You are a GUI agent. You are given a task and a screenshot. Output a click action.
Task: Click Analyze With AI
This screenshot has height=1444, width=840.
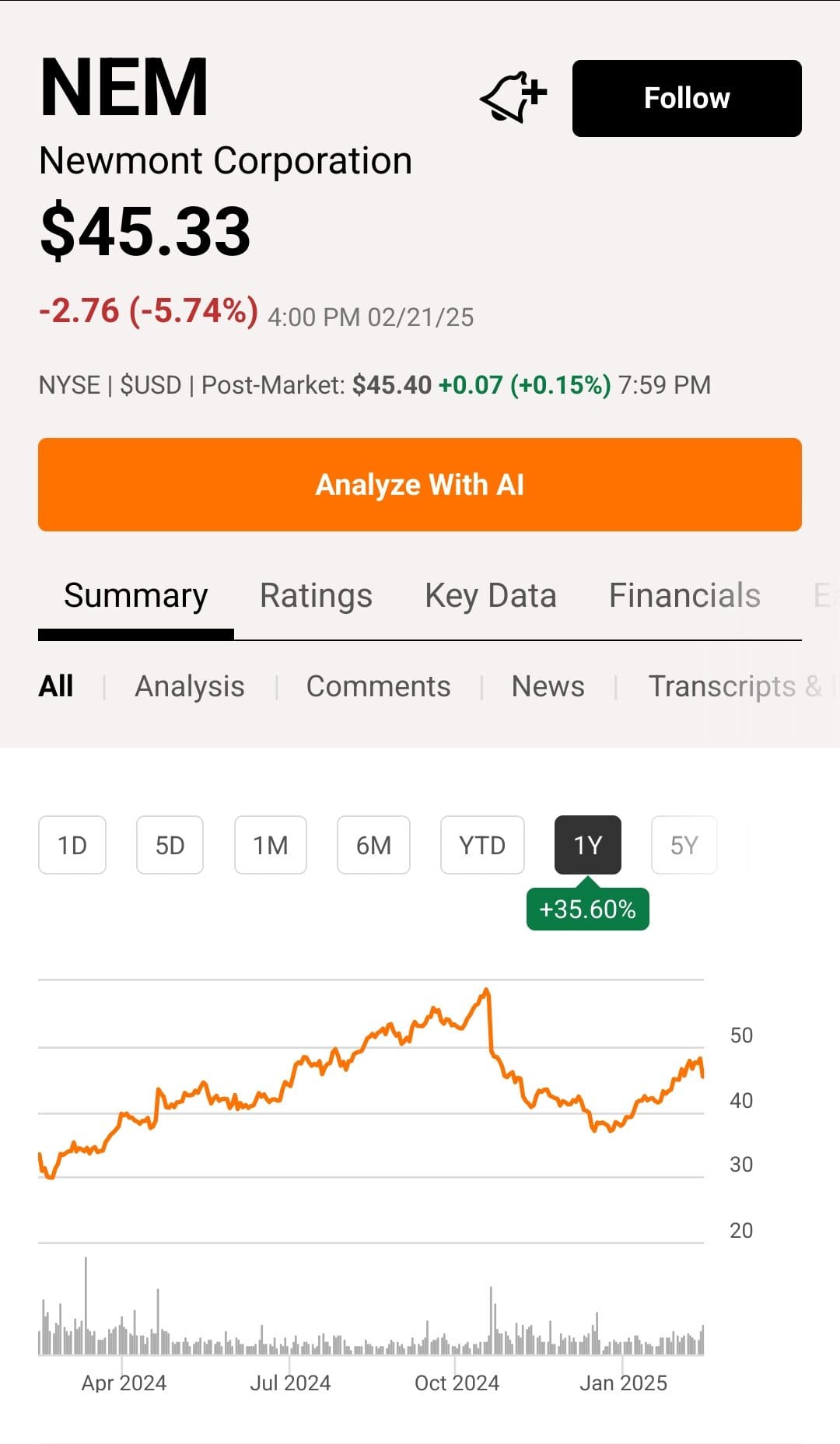point(420,484)
